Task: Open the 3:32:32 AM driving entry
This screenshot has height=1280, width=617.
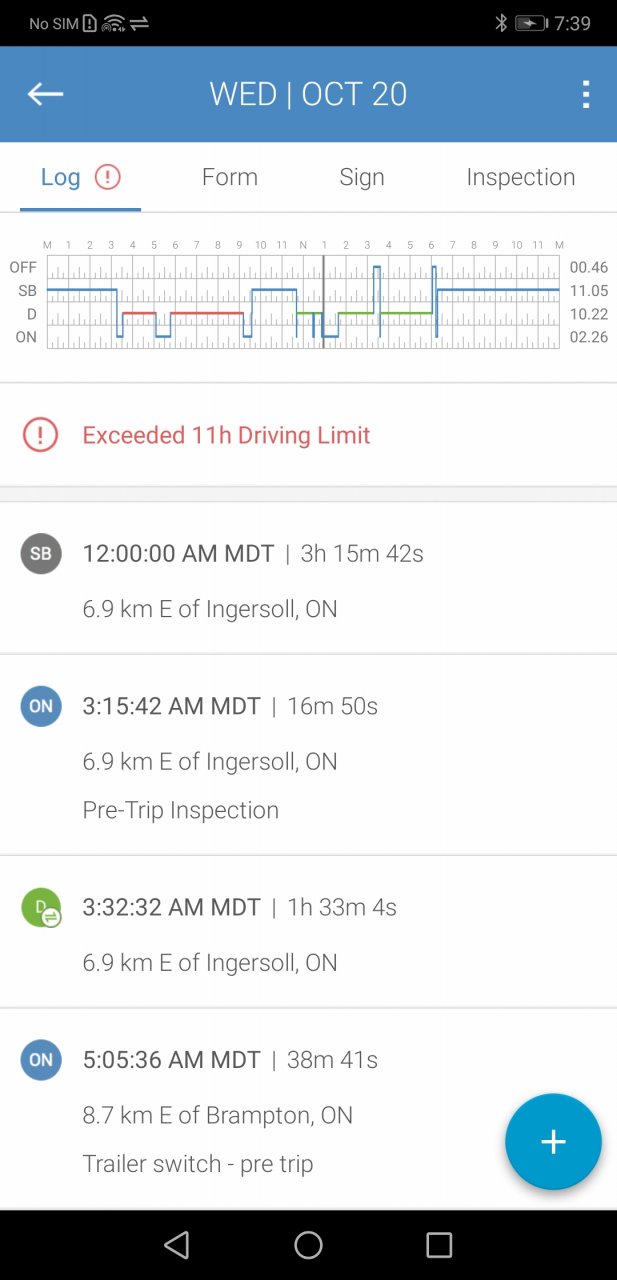Action: point(308,932)
